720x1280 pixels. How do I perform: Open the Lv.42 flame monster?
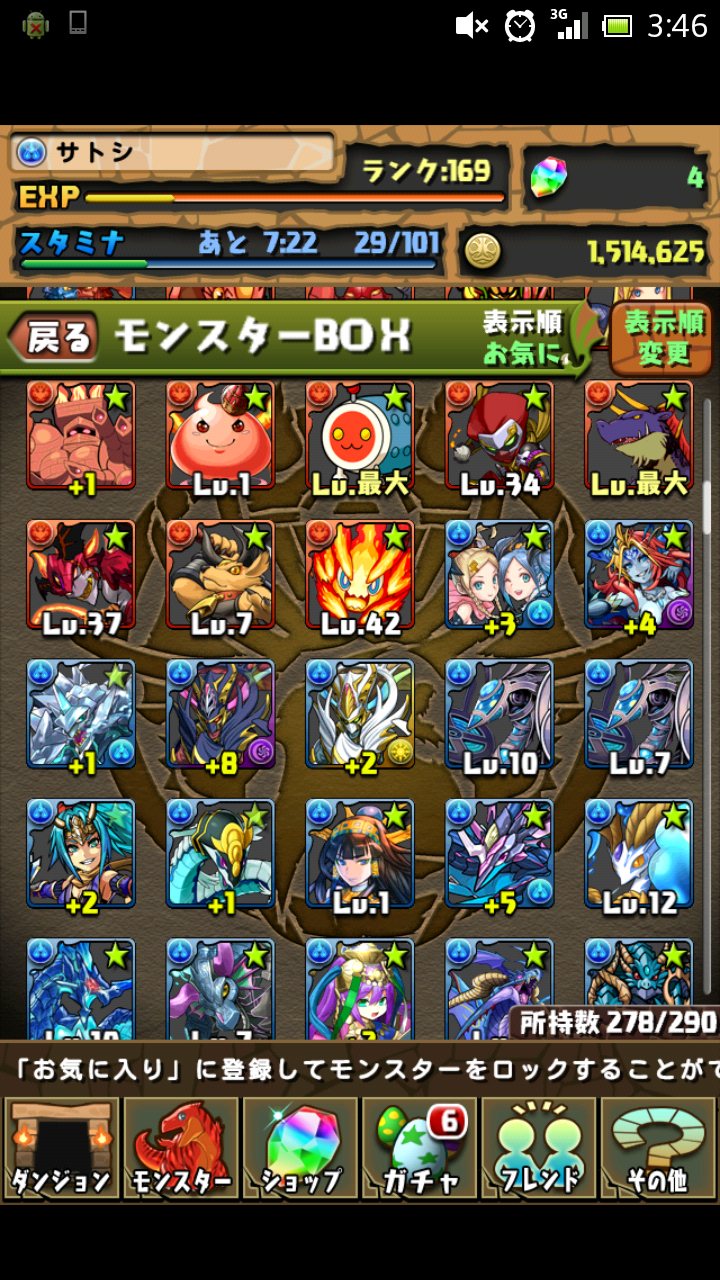click(360, 576)
